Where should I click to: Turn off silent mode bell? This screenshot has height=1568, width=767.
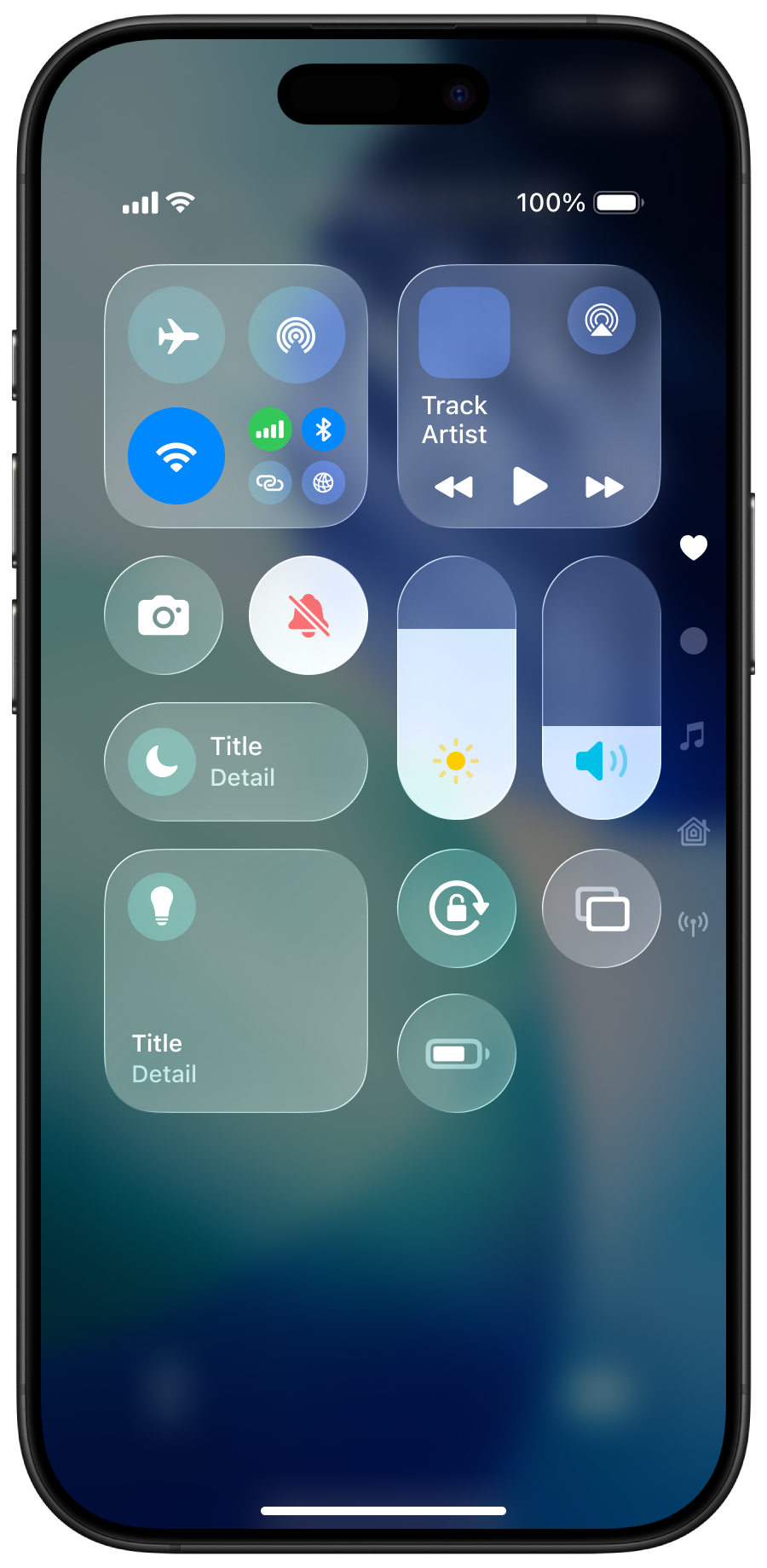[309, 615]
